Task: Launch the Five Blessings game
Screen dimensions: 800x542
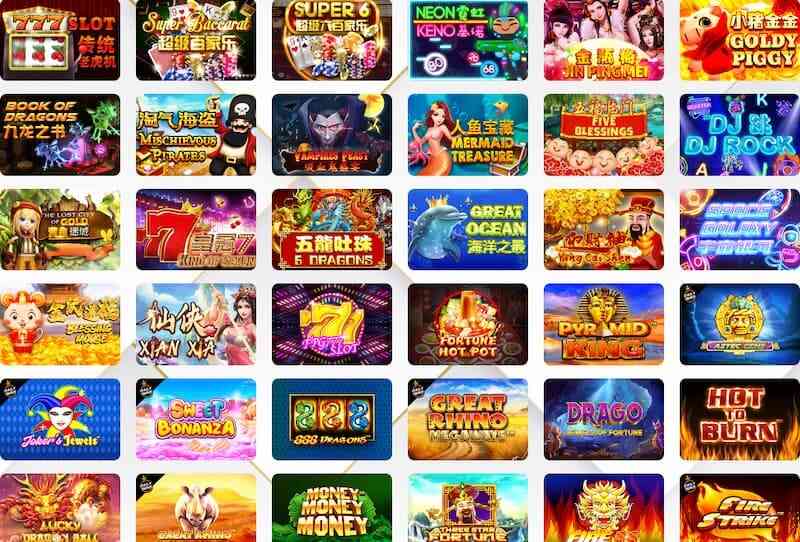Action: (603, 134)
